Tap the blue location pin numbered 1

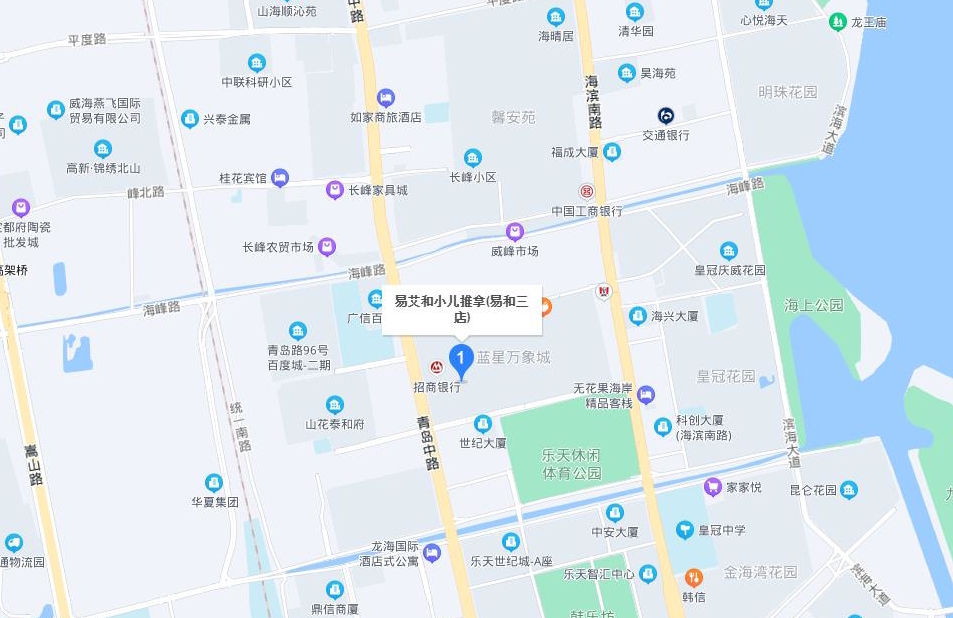[460, 358]
